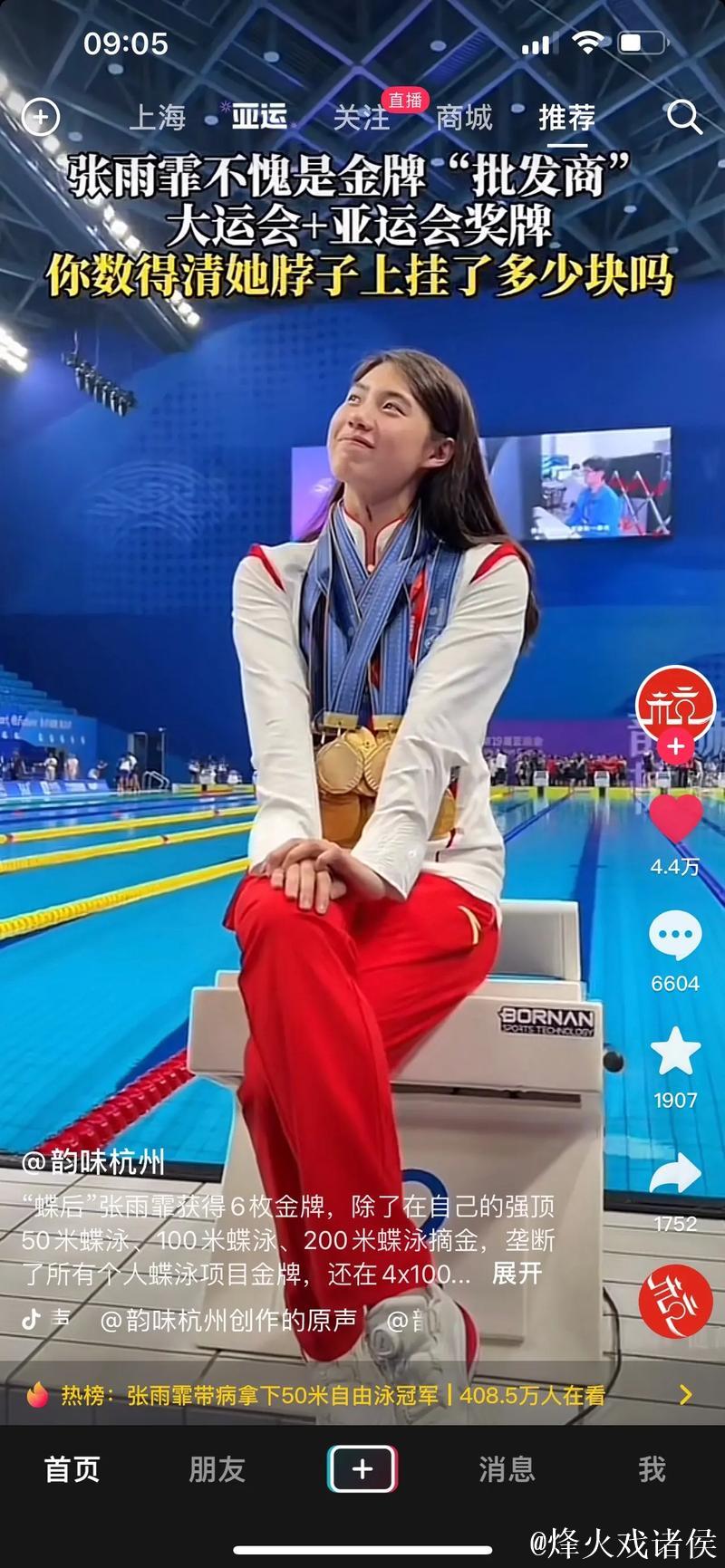Open the spinning sound disc
This screenshot has width=725, height=1568.
point(675,1302)
